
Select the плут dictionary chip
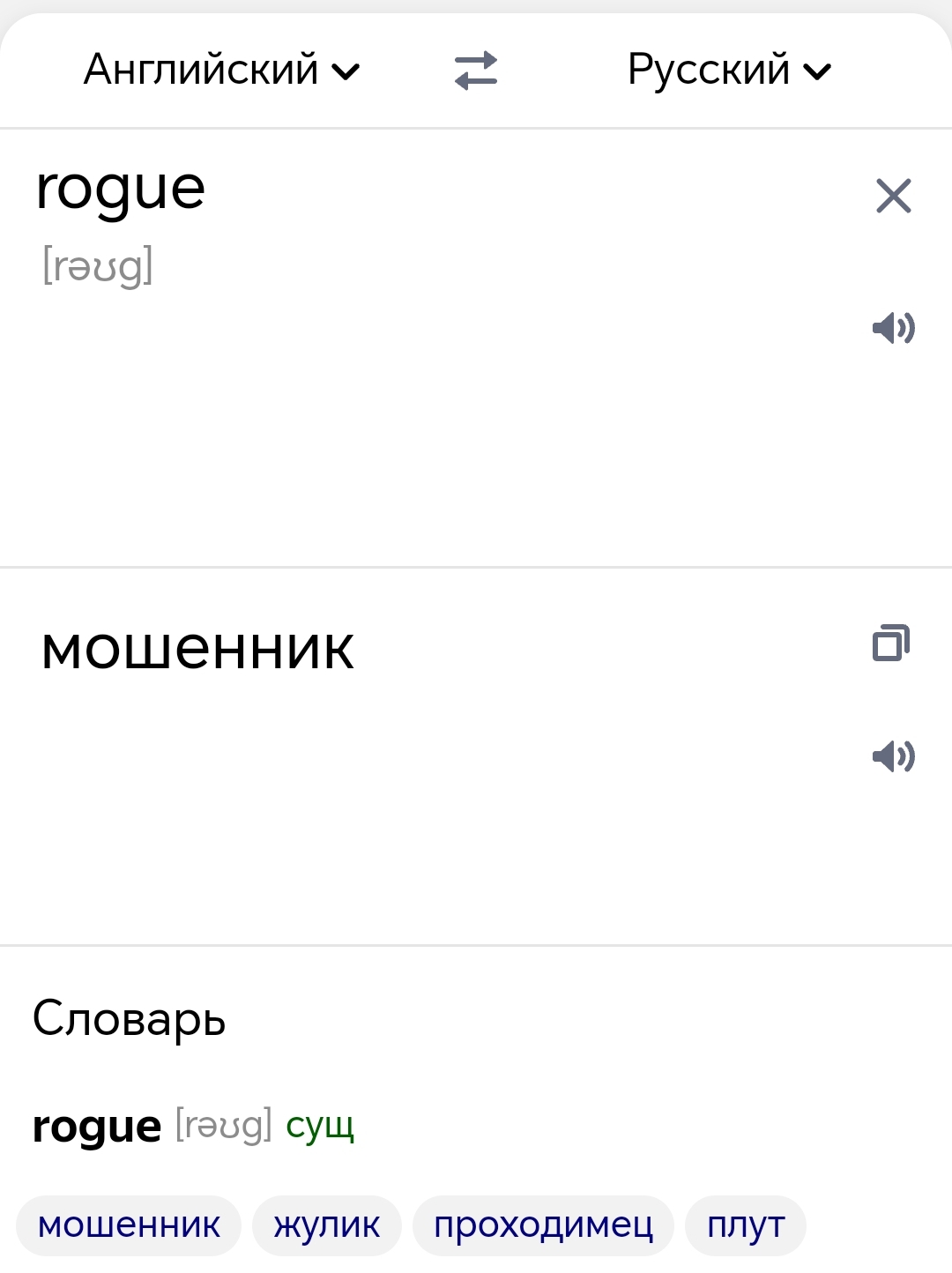point(746,1225)
